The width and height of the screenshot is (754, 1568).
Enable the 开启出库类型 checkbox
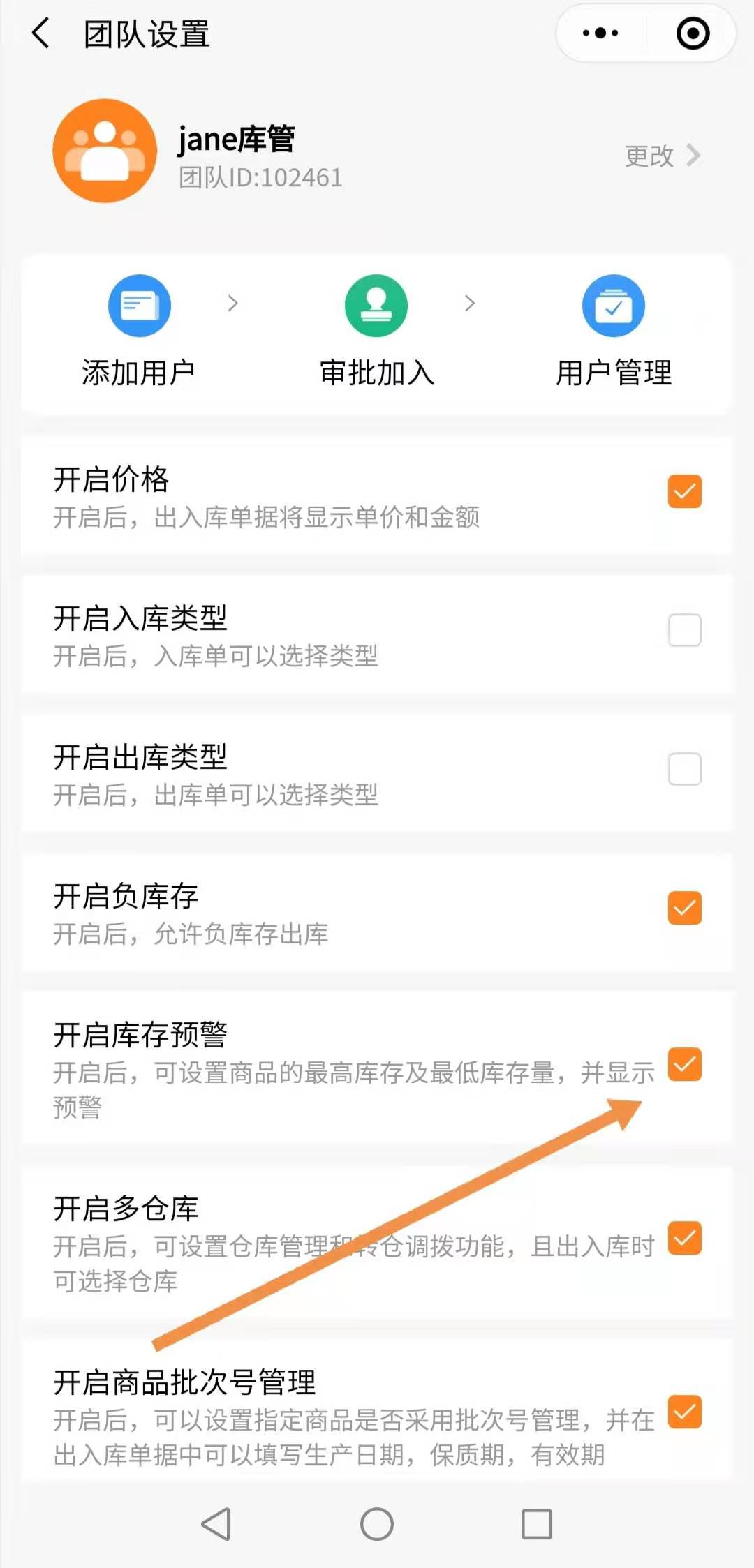684,769
